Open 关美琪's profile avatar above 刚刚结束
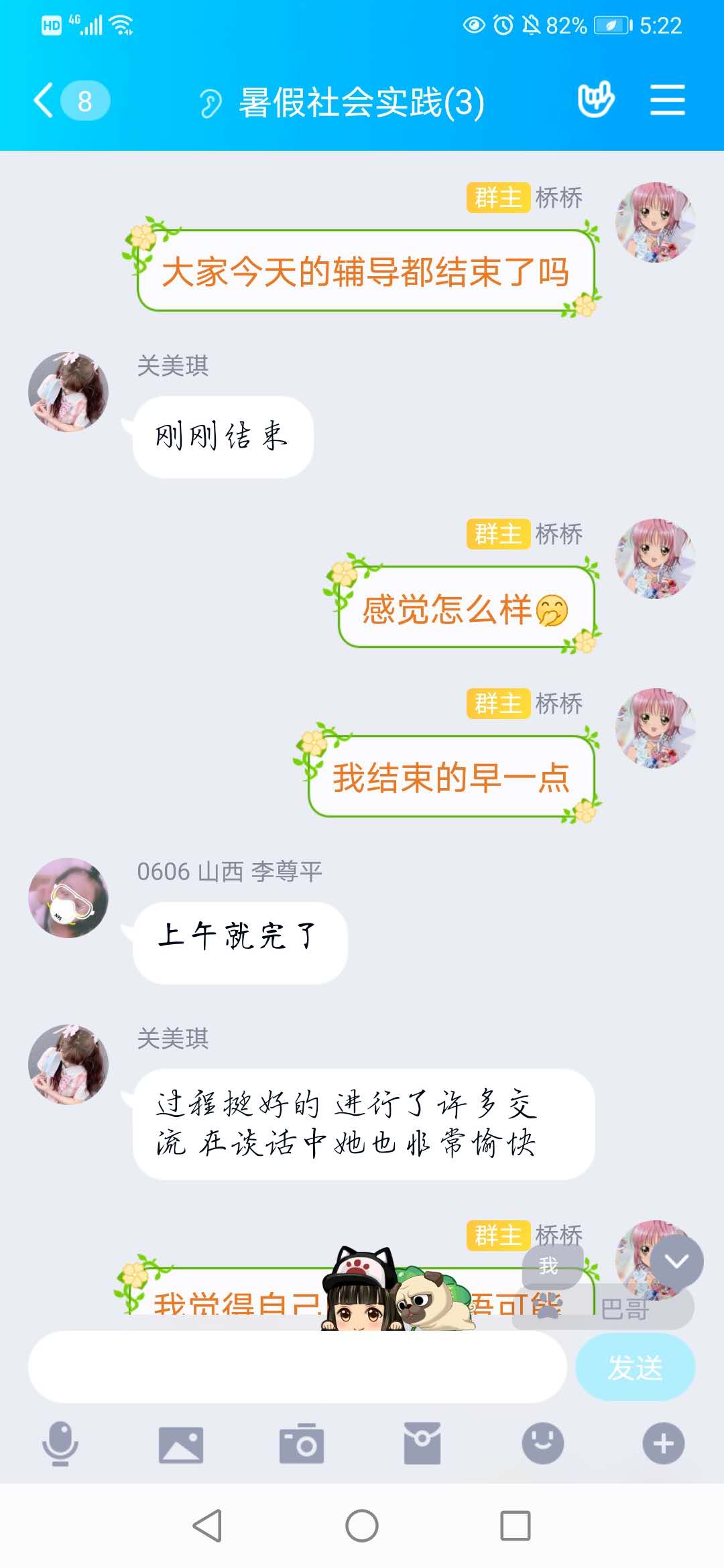The image size is (724, 1568). coord(68,392)
